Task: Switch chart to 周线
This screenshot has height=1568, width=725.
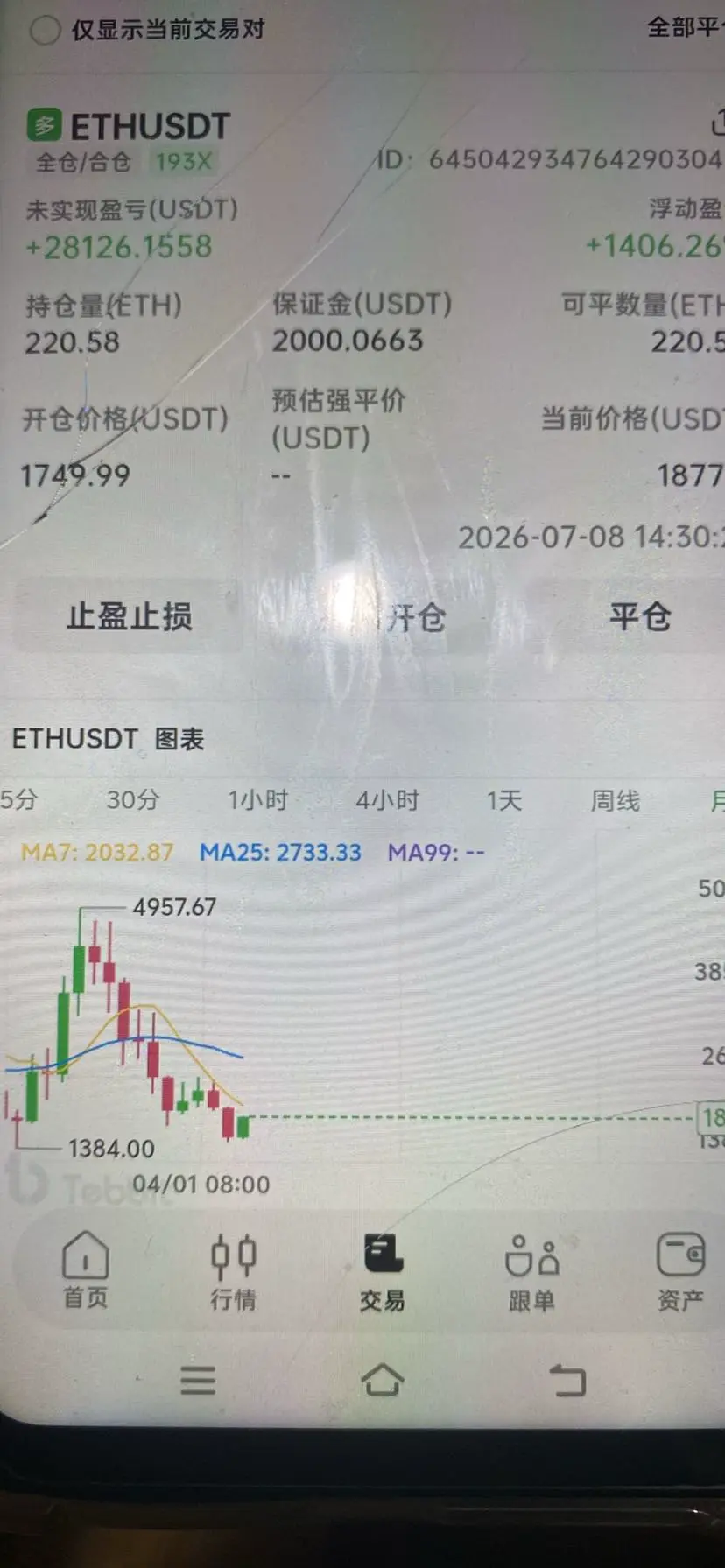Action: click(x=616, y=800)
